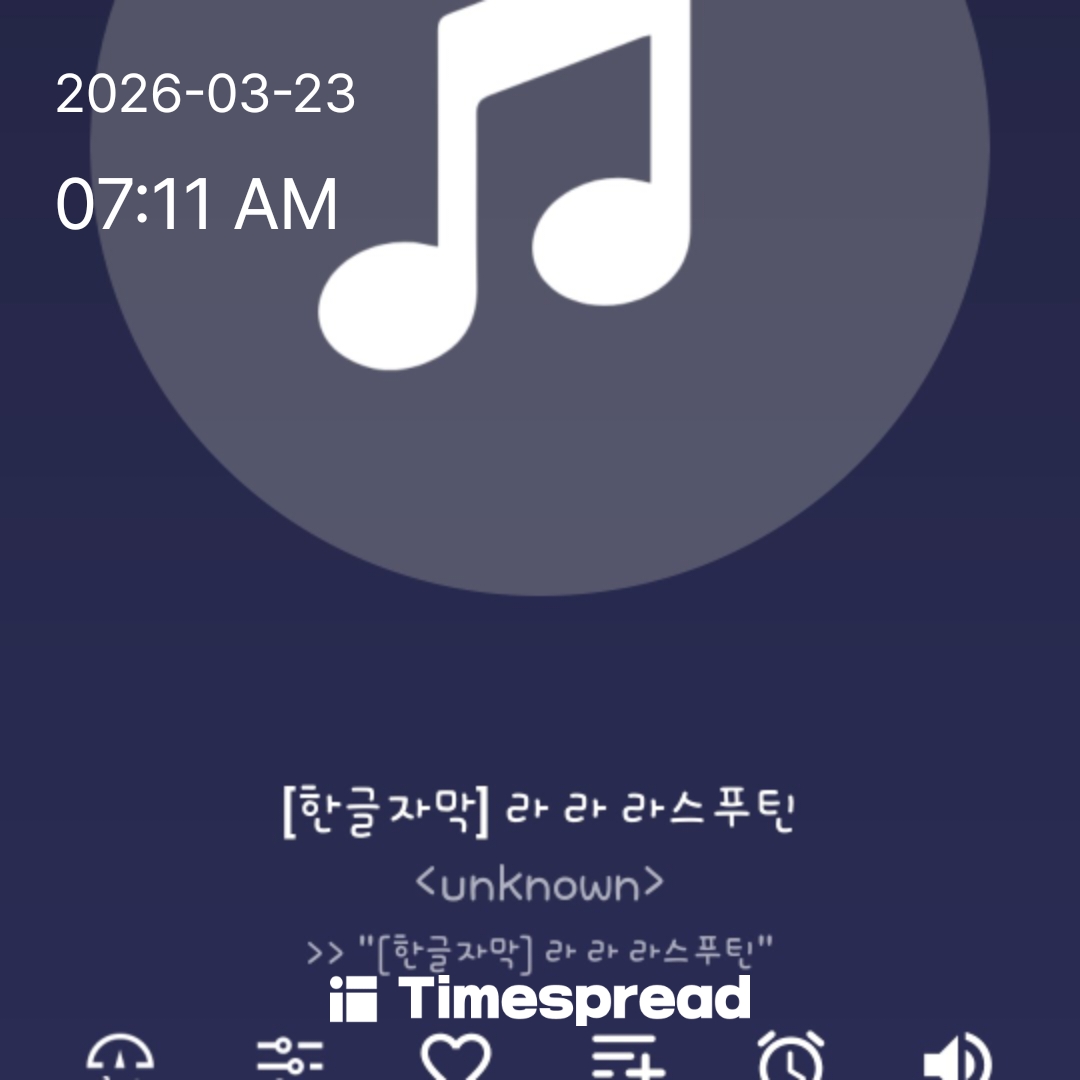
Task: Add this track to a playlist
Action: (x=624, y=1058)
